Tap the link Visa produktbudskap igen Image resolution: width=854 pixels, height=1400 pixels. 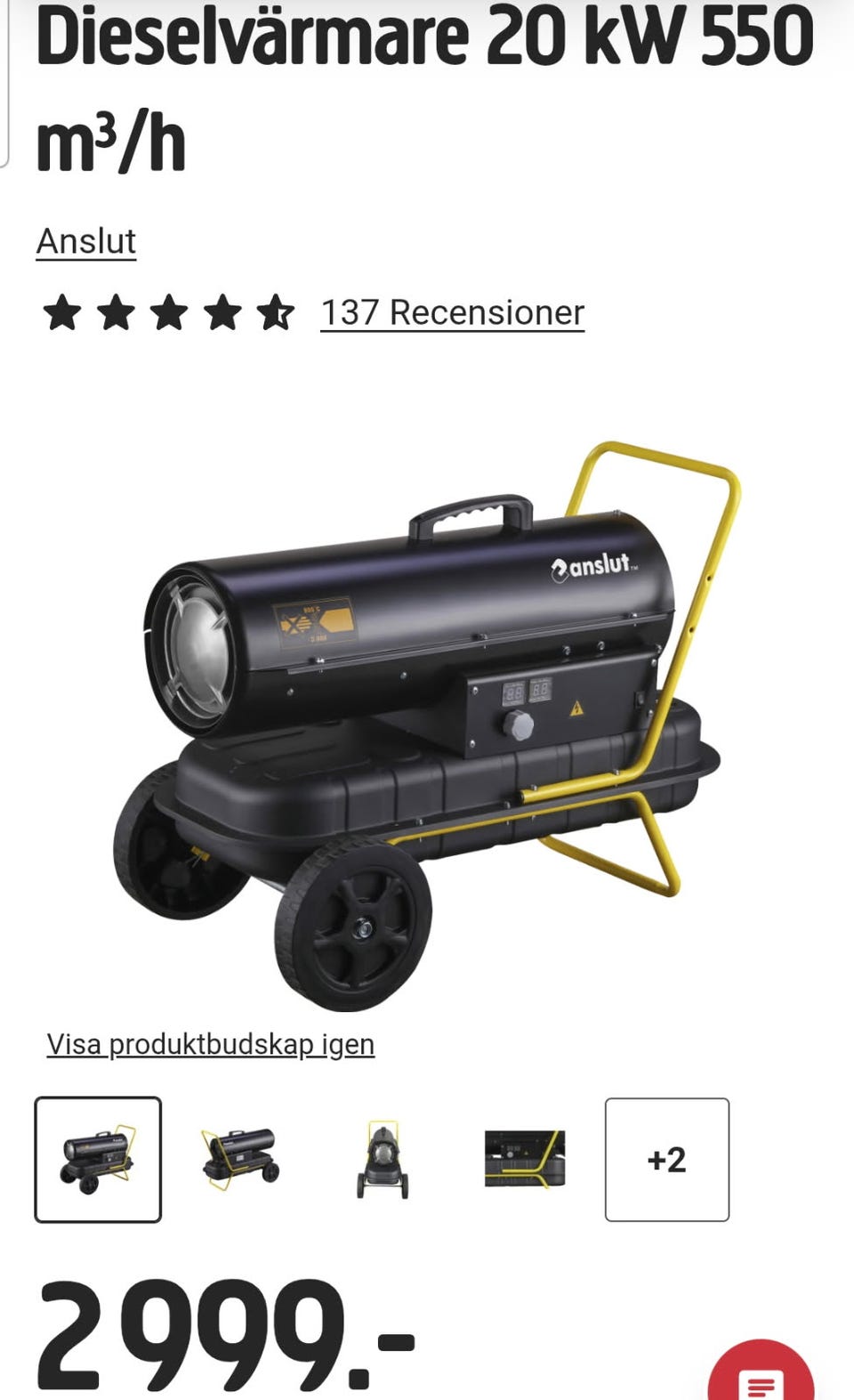point(211,1044)
